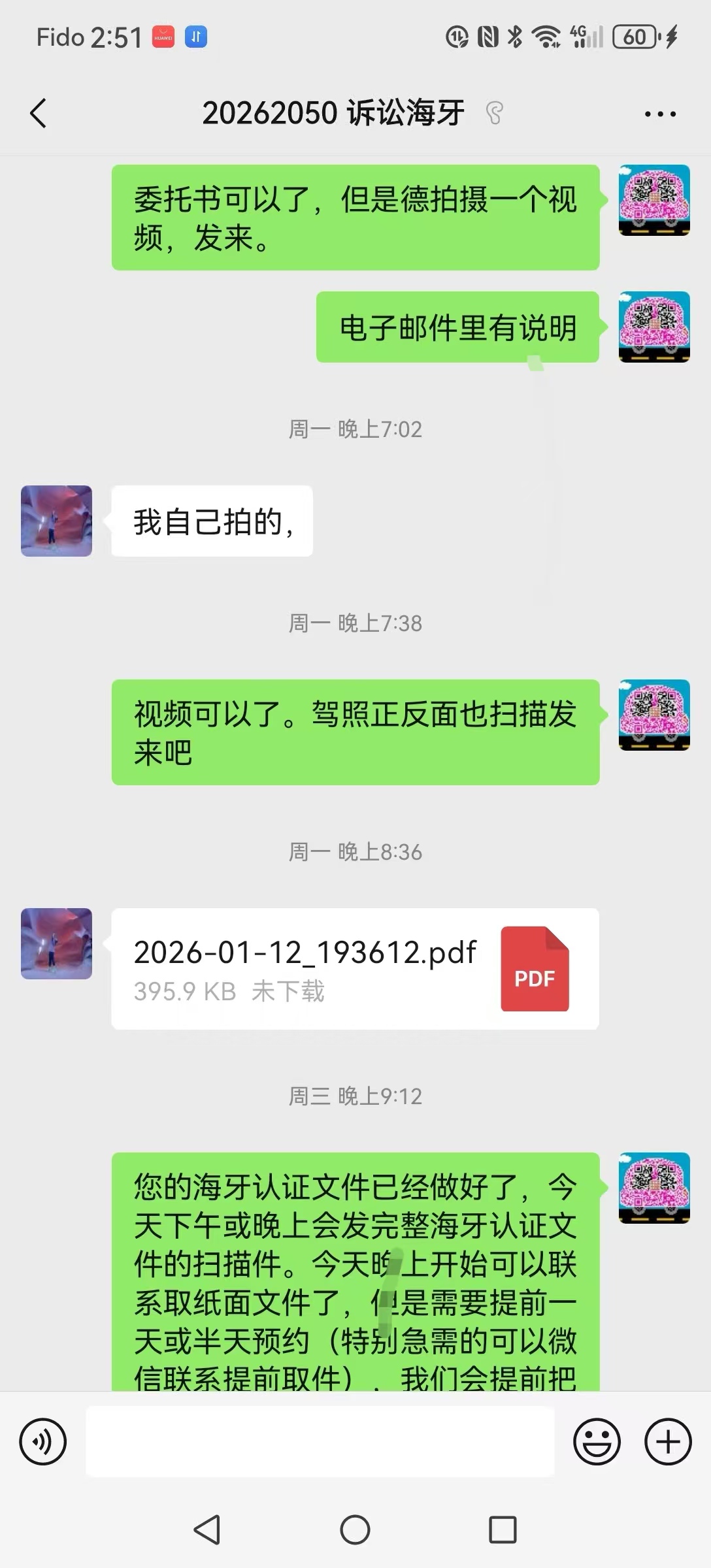
Task: Tap the system home button
Action: (x=355, y=1530)
